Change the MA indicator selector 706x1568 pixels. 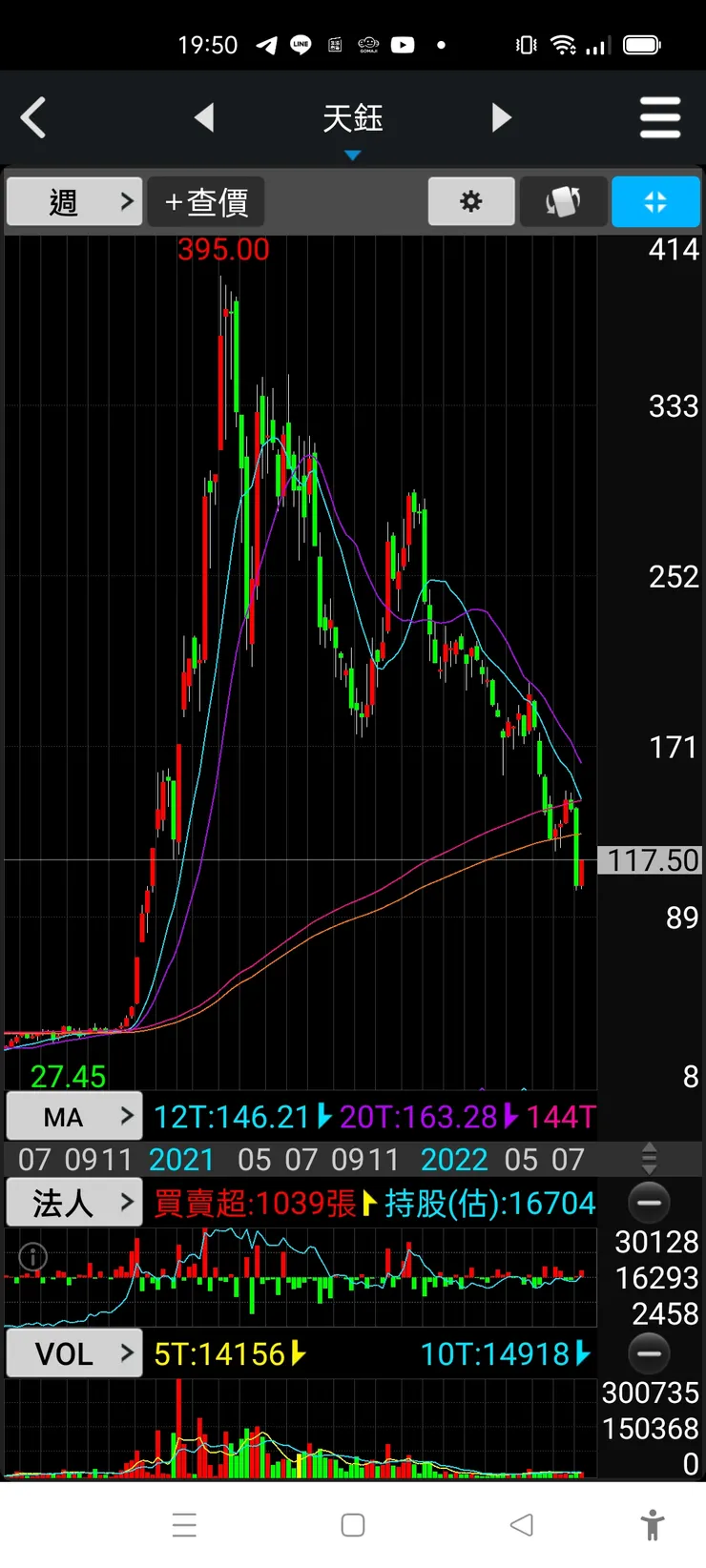(74, 1116)
